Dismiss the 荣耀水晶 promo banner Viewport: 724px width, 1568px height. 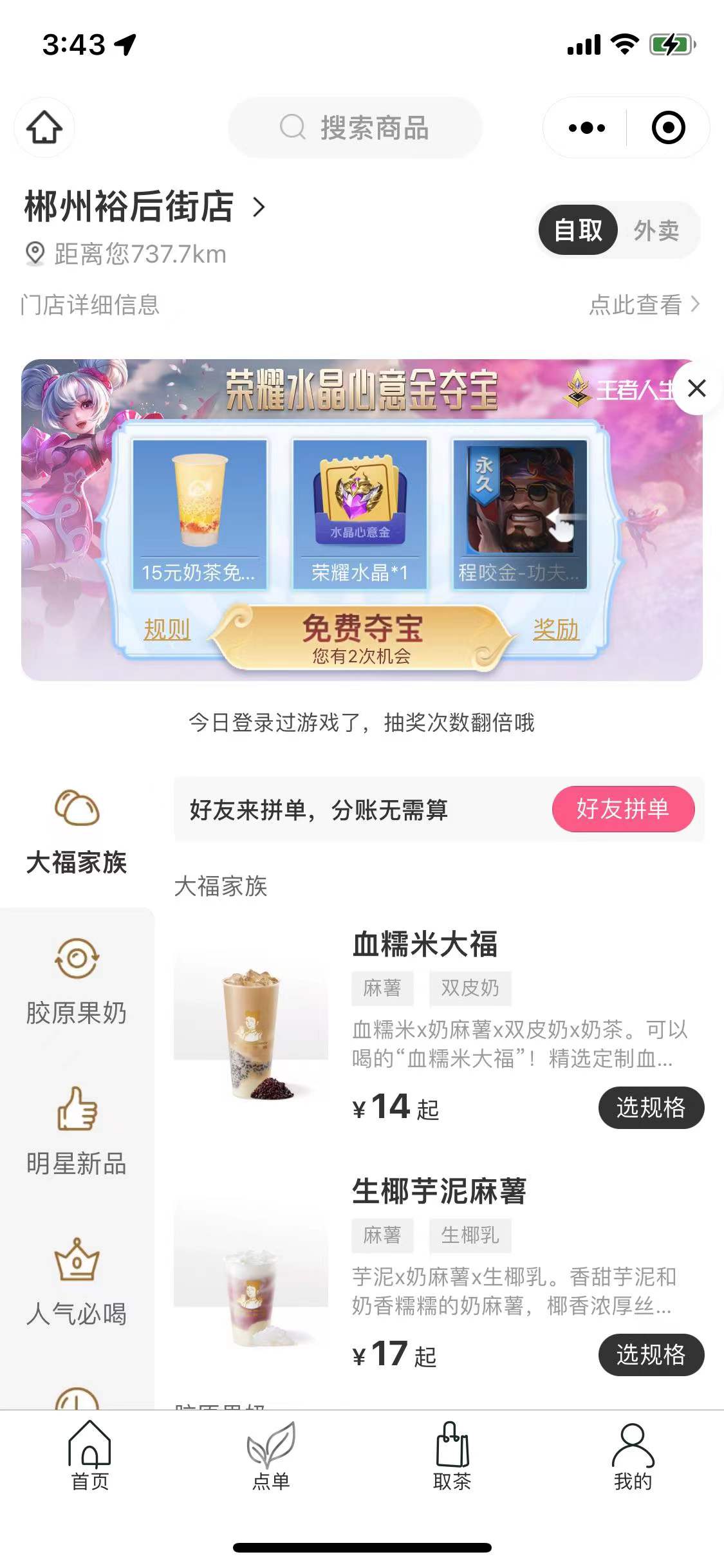696,389
